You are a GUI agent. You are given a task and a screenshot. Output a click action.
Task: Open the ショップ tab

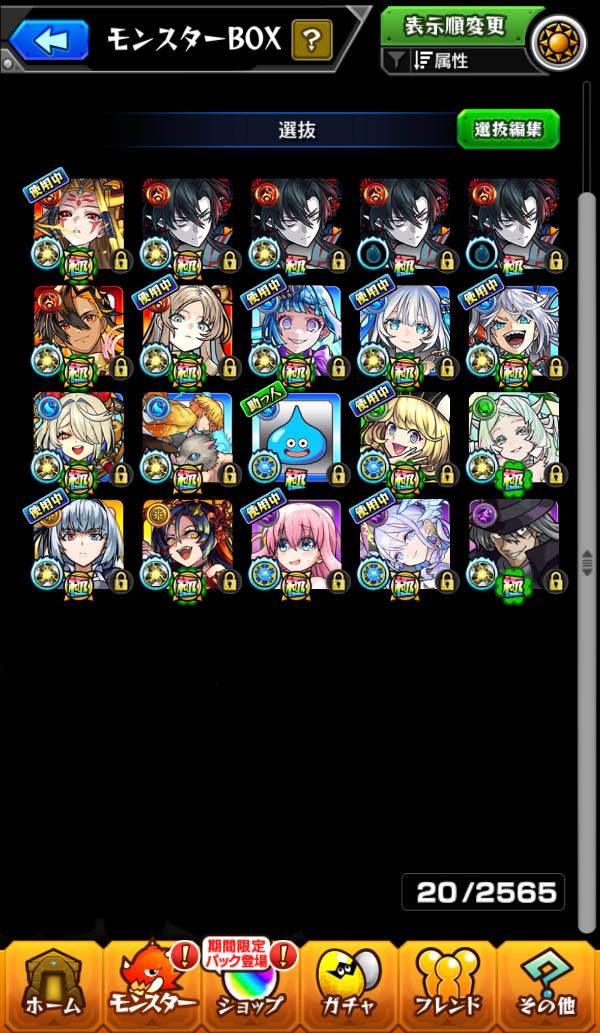pos(251,986)
